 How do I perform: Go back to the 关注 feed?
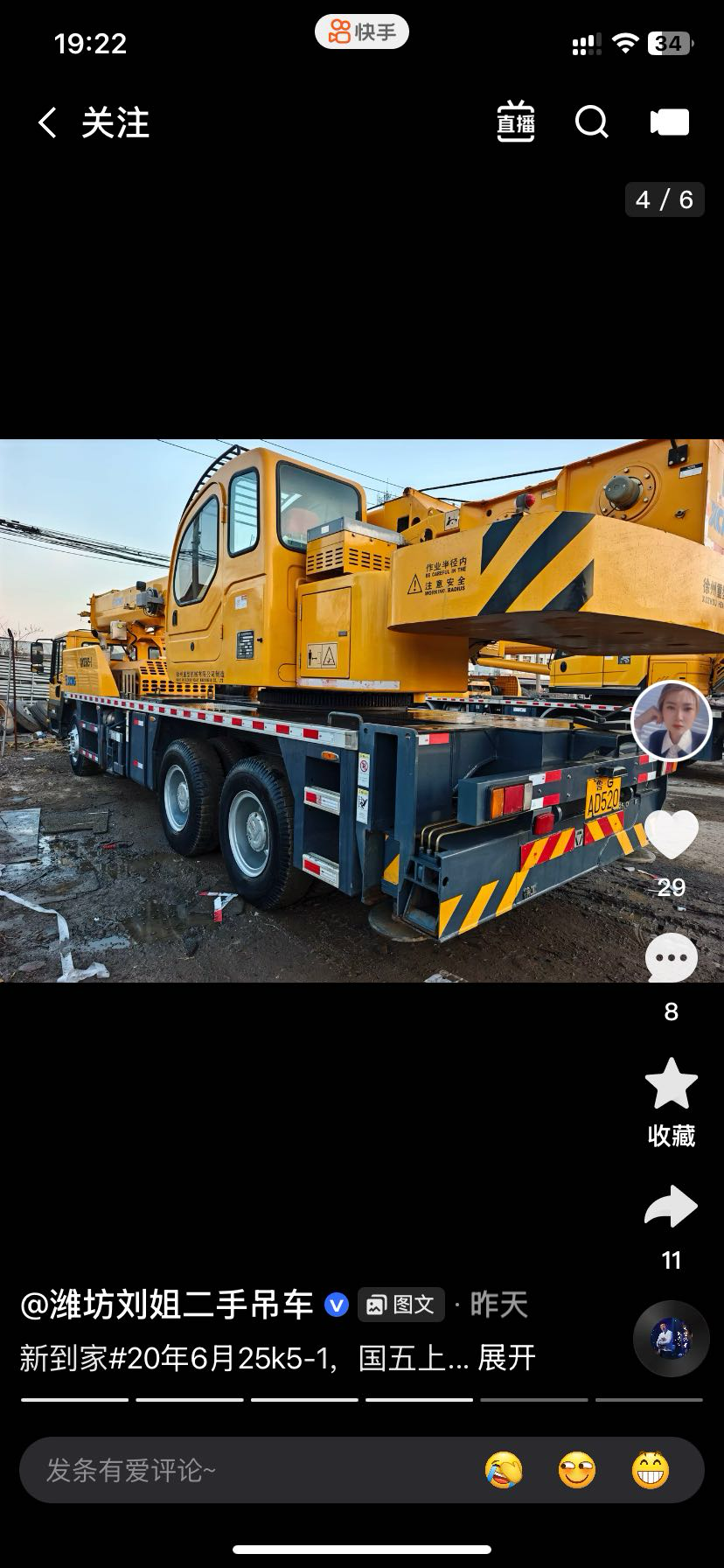coord(48,122)
